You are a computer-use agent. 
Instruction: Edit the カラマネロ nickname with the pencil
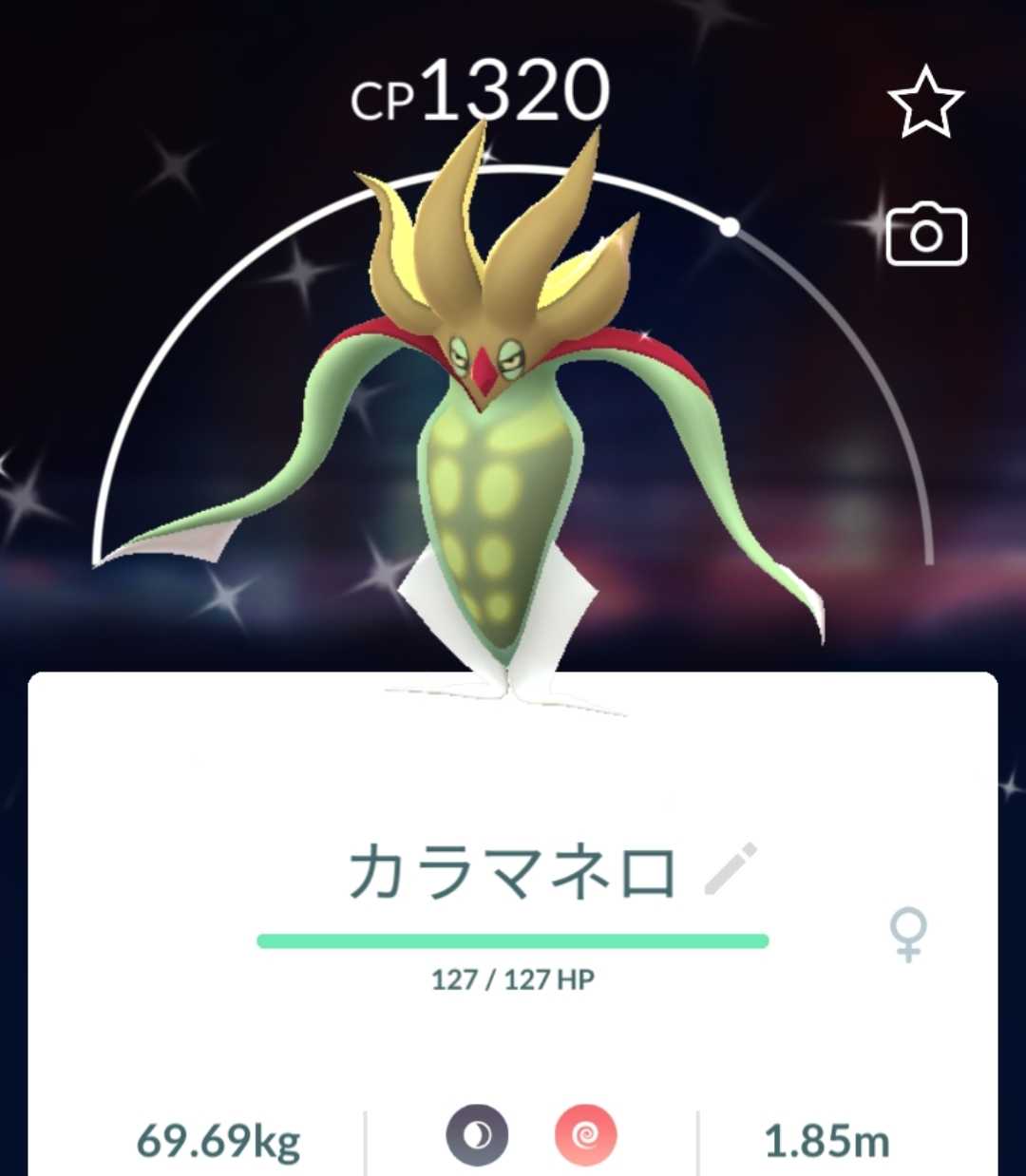pyautogui.click(x=731, y=869)
